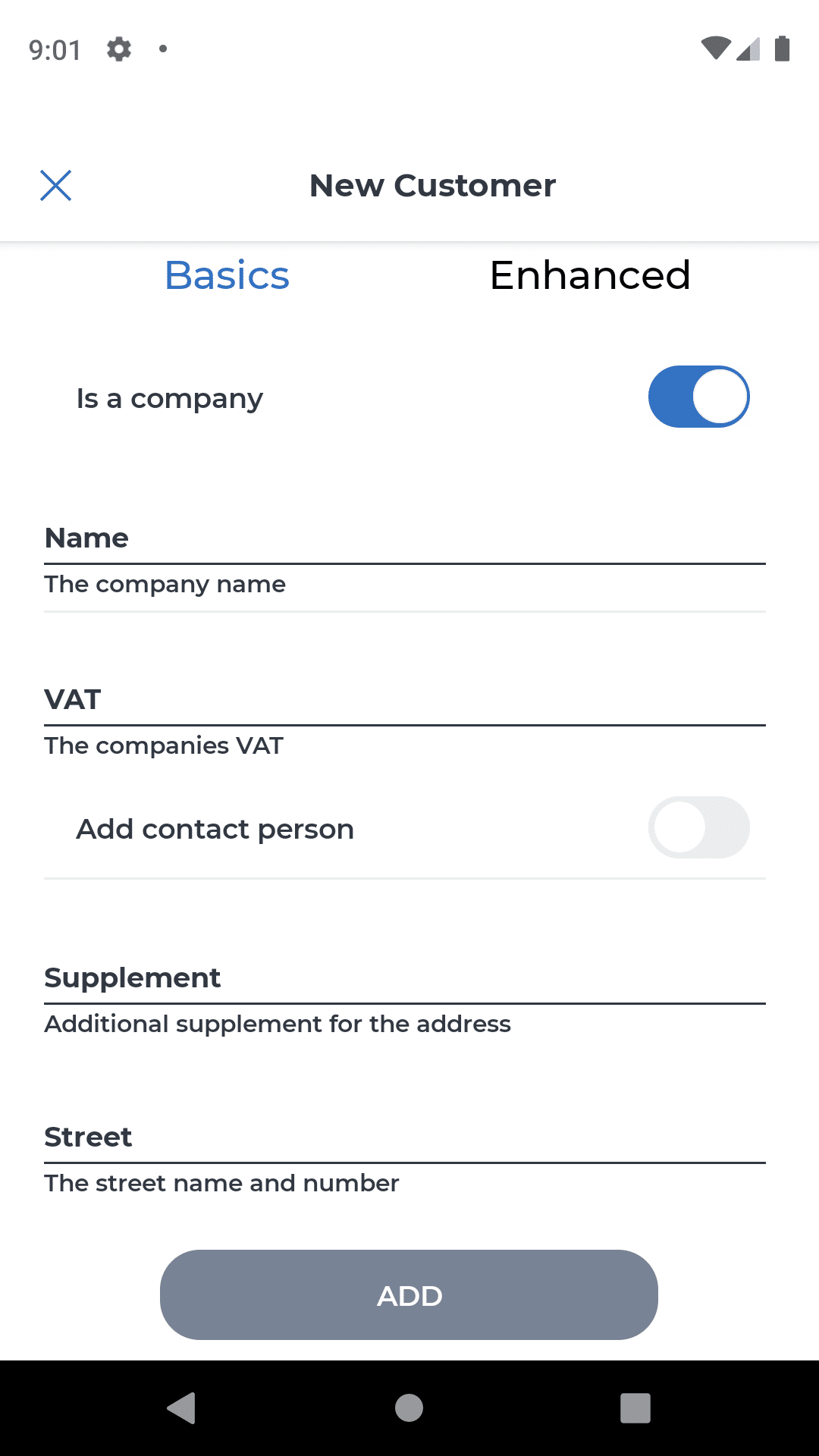The image size is (819, 1456).
Task: Close the New Customer form
Action: point(55,186)
